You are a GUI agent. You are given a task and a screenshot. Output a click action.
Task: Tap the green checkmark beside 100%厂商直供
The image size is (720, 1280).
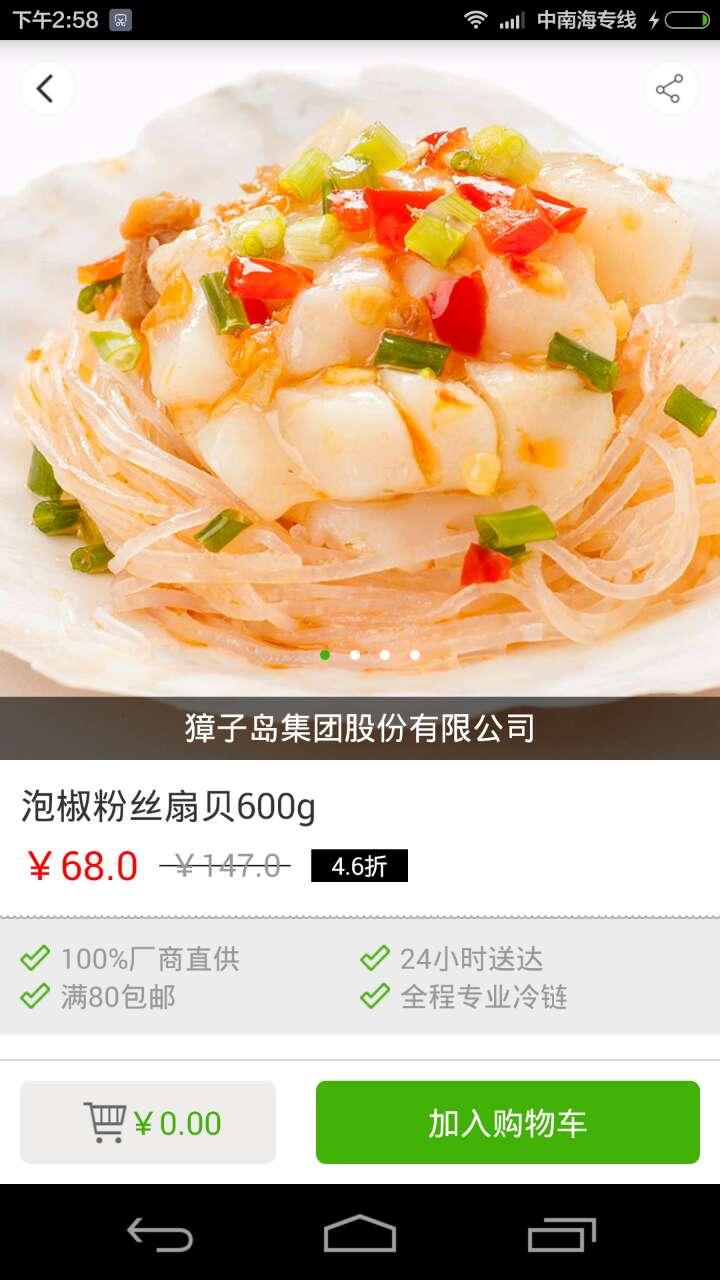(33, 958)
